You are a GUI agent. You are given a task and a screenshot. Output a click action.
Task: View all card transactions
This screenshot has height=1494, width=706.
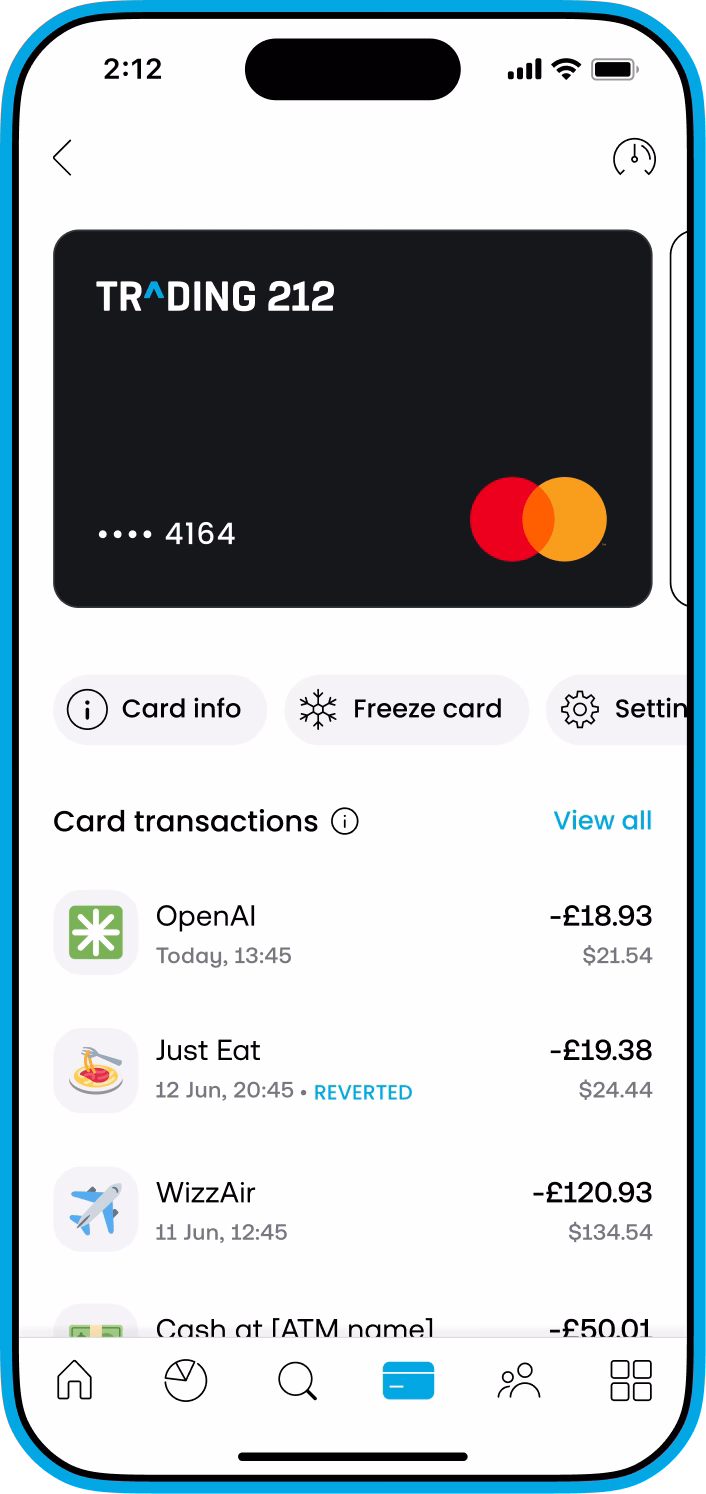pos(602,821)
